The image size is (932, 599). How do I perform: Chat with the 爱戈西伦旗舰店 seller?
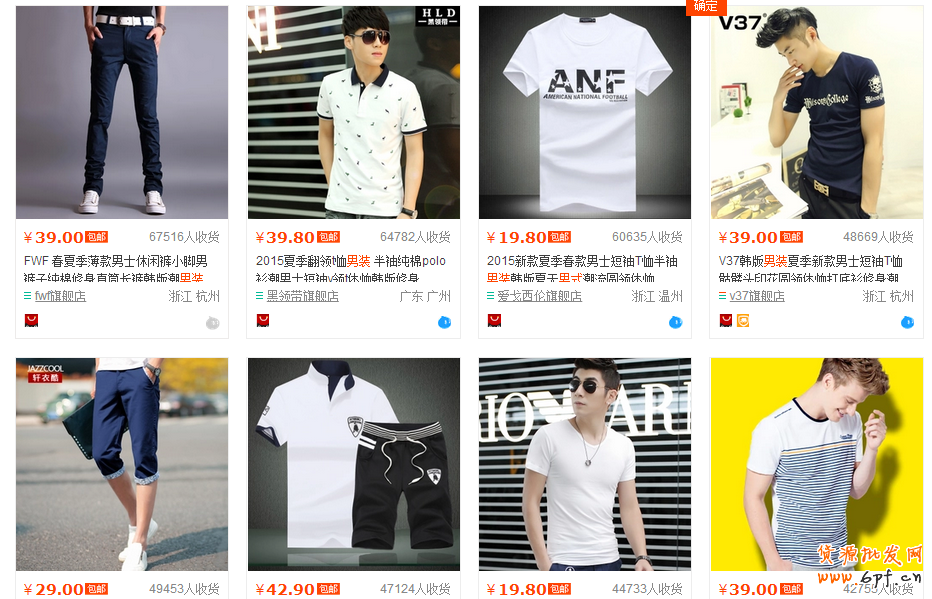click(x=675, y=322)
